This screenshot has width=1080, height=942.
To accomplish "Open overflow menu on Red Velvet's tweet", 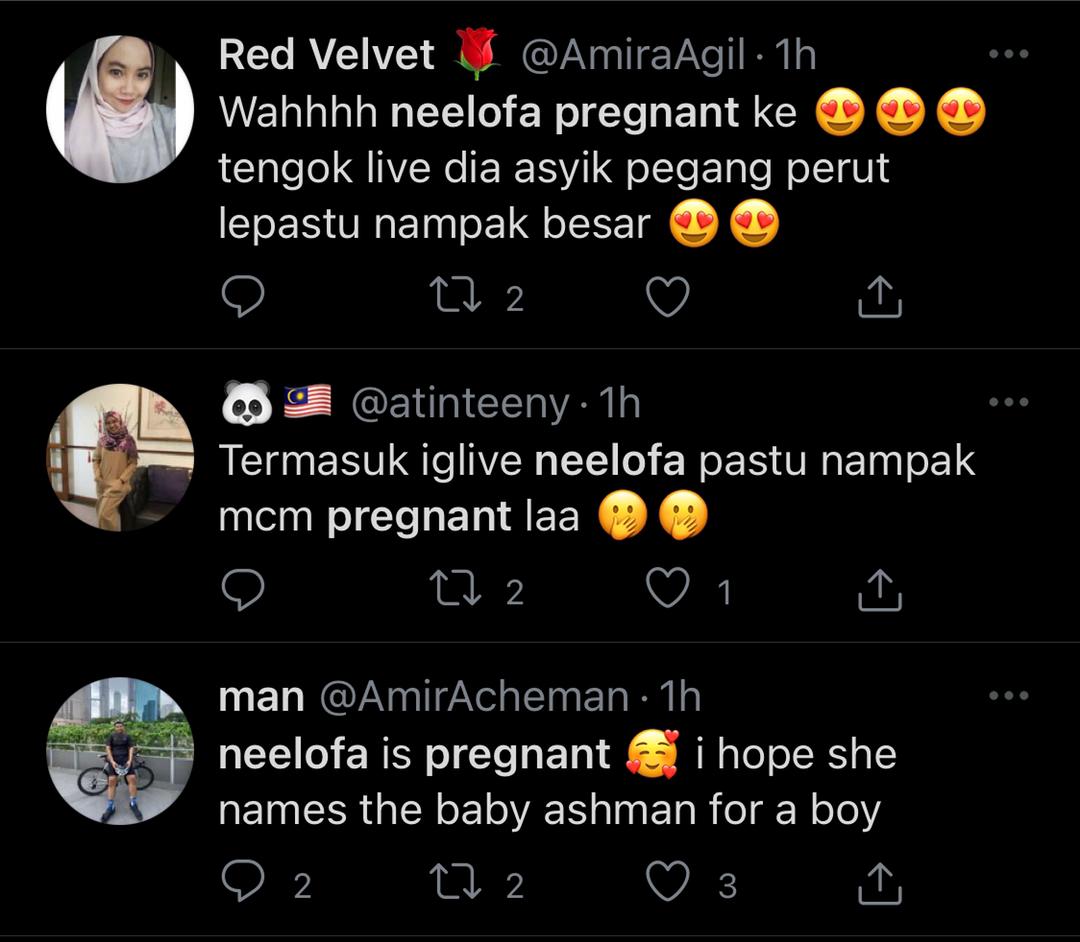I will (x=1008, y=55).
